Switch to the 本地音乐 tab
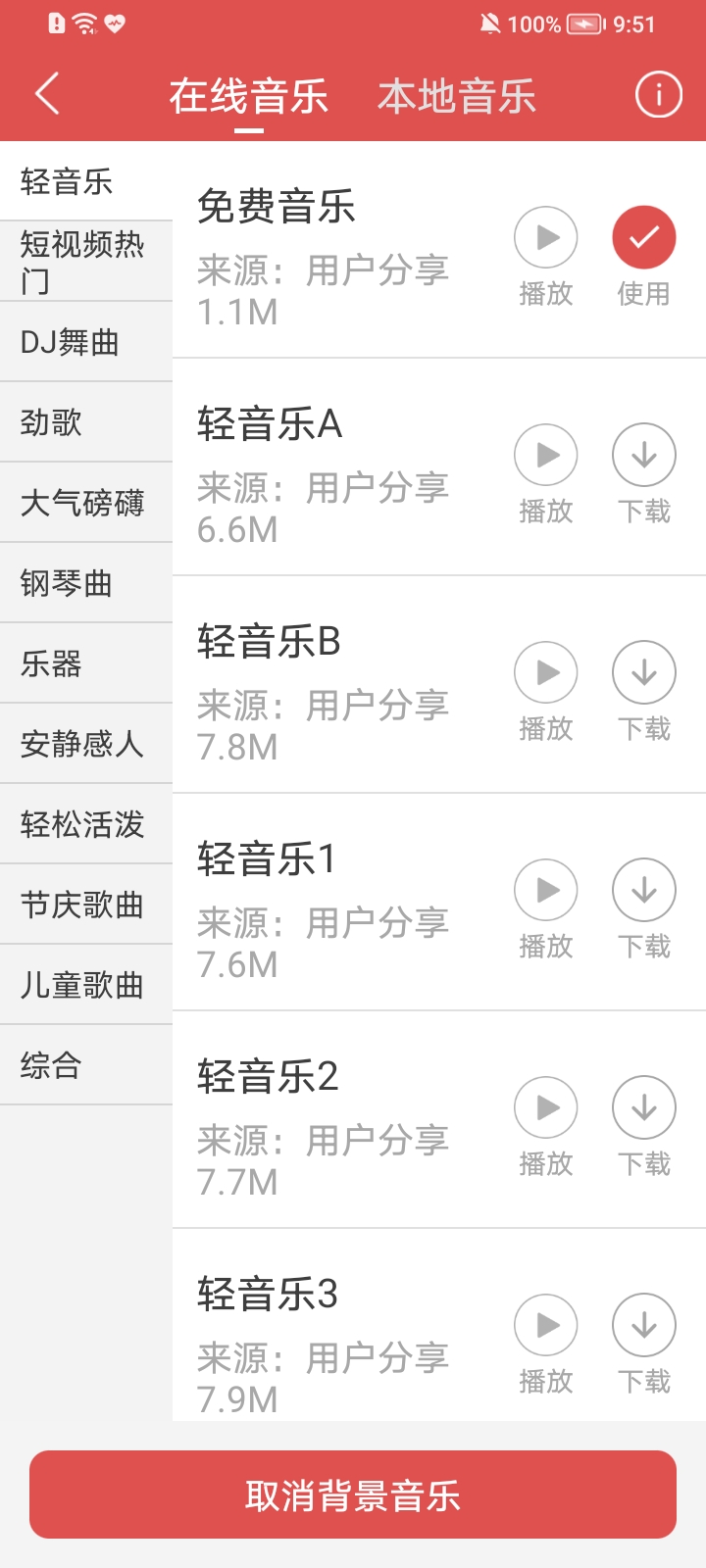This screenshot has width=706, height=1568. point(457,96)
